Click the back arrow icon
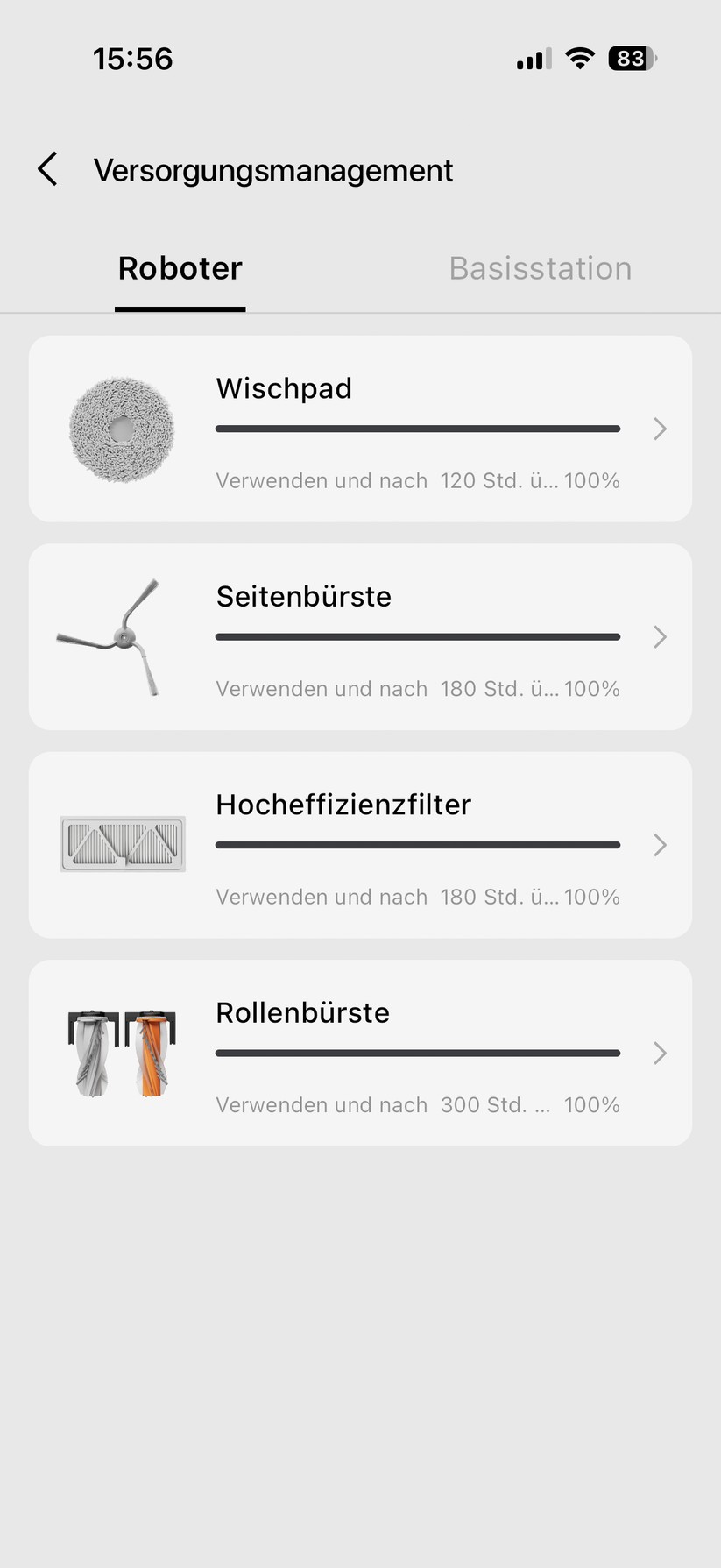This screenshot has height=1568, width=721. (48, 168)
